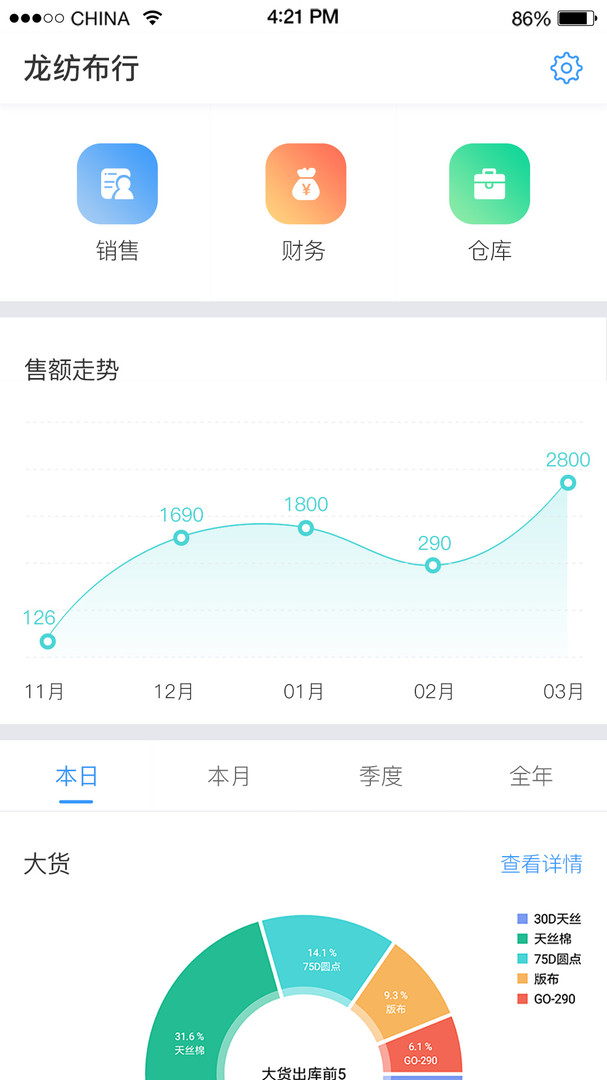Switch to the 本月 tab
607x1080 pixels.
228,776
